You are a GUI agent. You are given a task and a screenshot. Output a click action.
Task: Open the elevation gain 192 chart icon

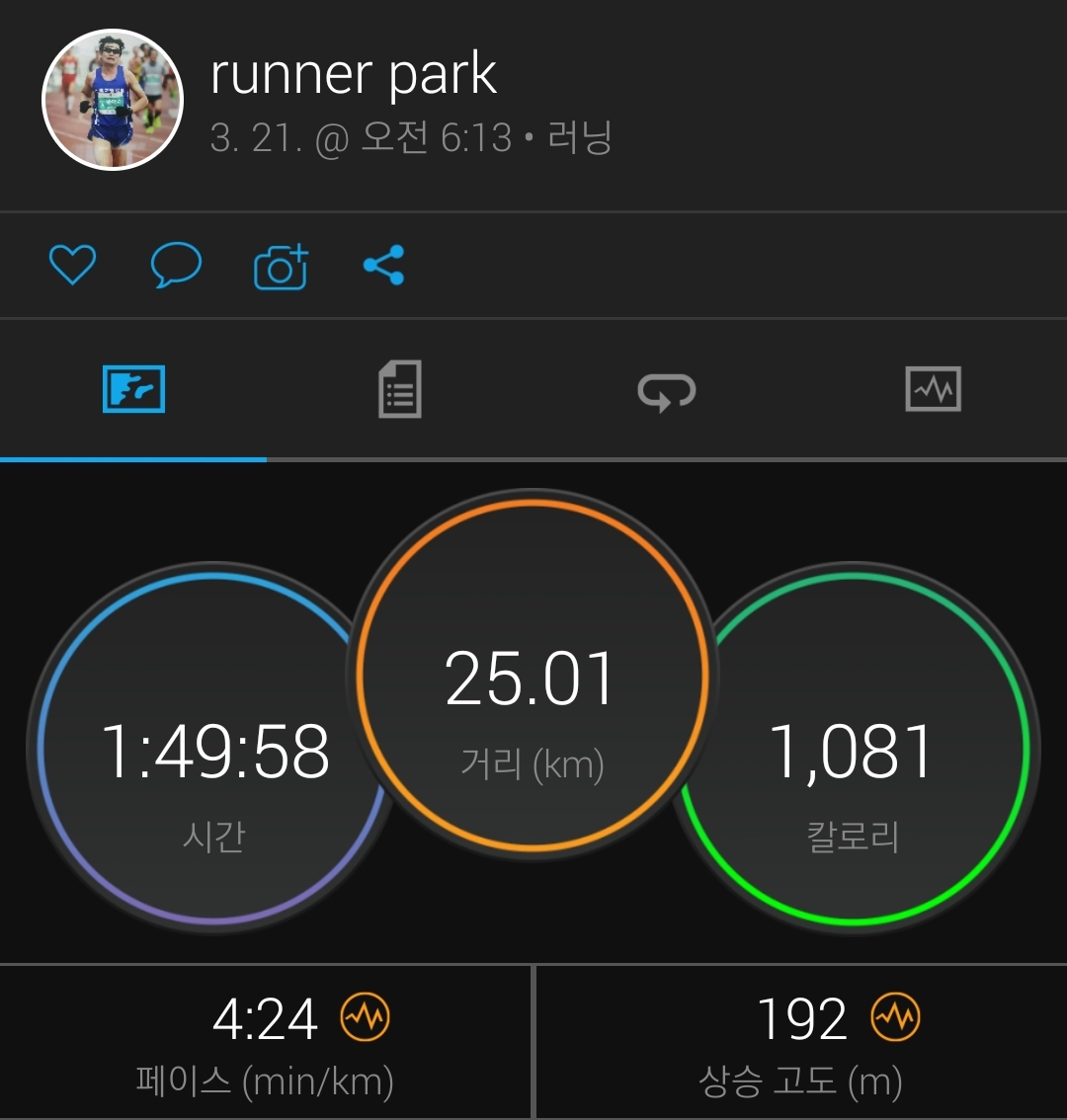click(896, 1017)
